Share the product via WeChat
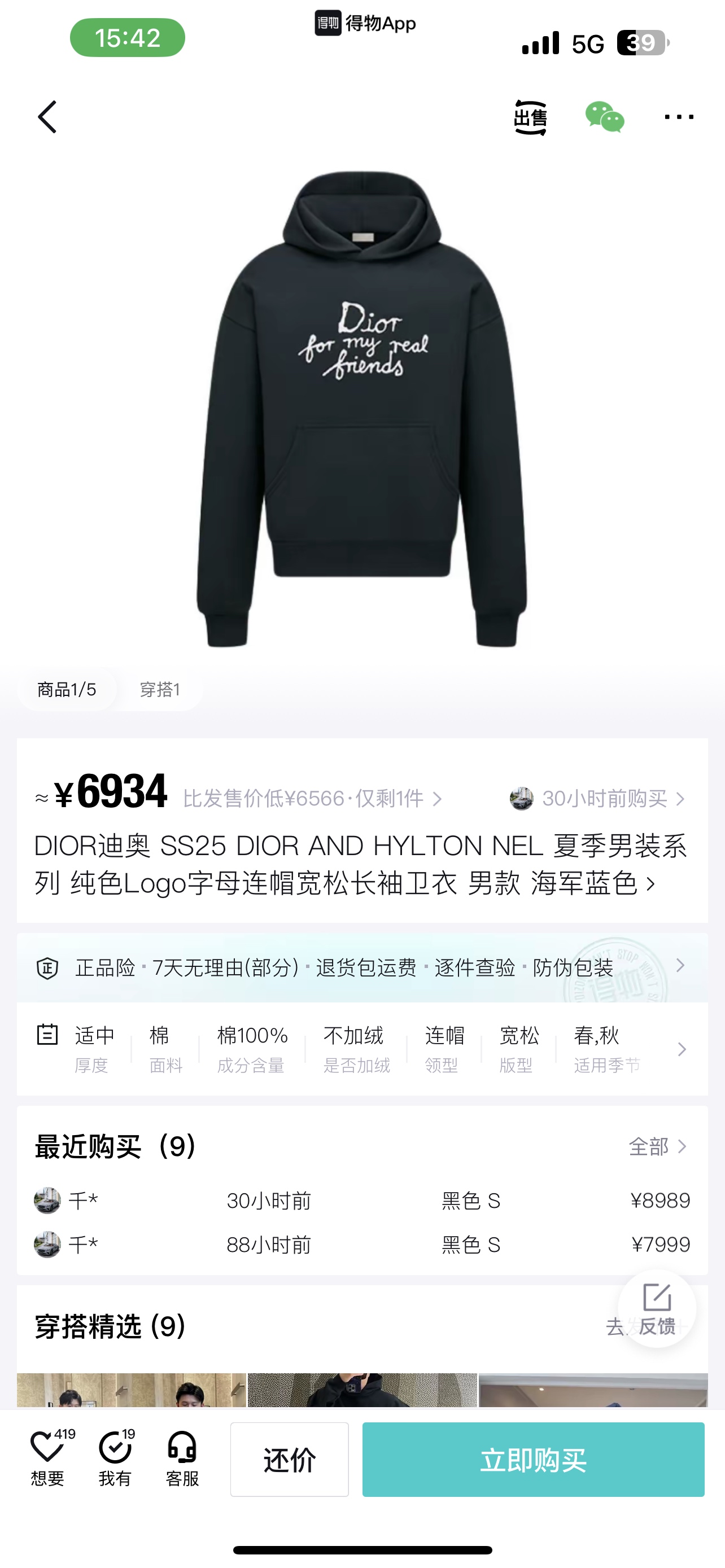Image resolution: width=725 pixels, height=1568 pixels. [x=605, y=117]
